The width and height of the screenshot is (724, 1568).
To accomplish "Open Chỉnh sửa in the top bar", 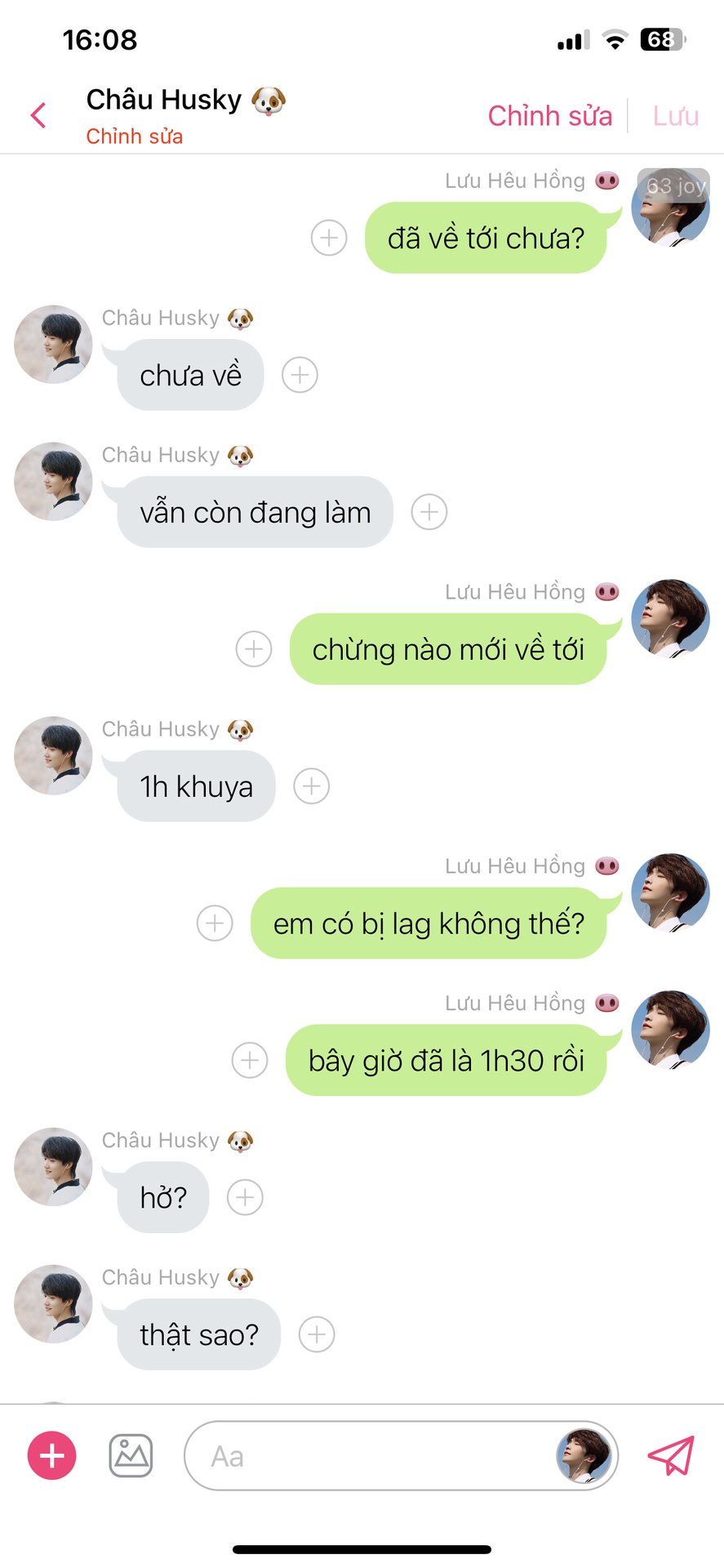I will [x=549, y=116].
